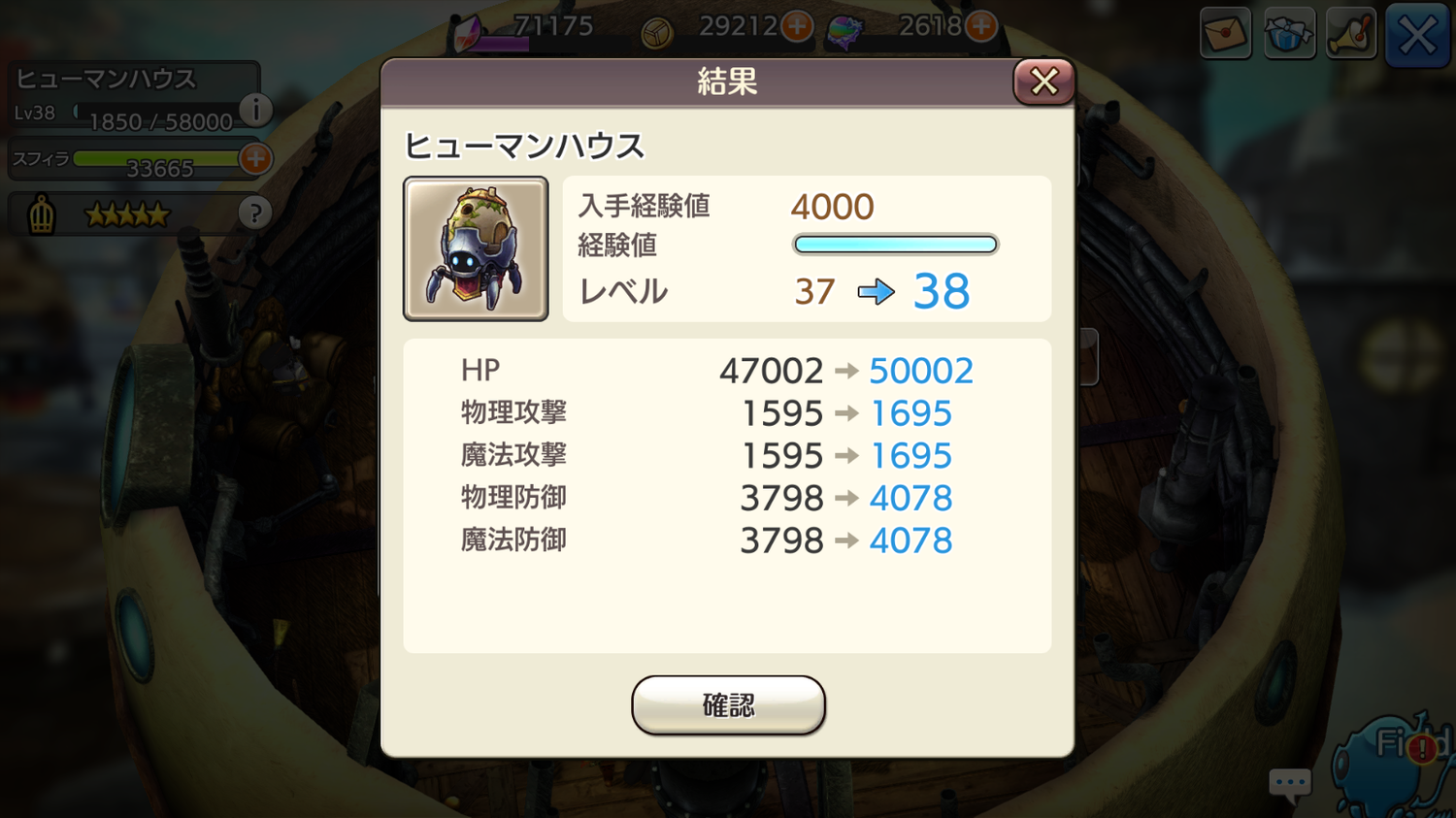Image resolution: width=1456 pixels, height=818 pixels.
Task: Tap the 確認 button
Action: point(728,705)
